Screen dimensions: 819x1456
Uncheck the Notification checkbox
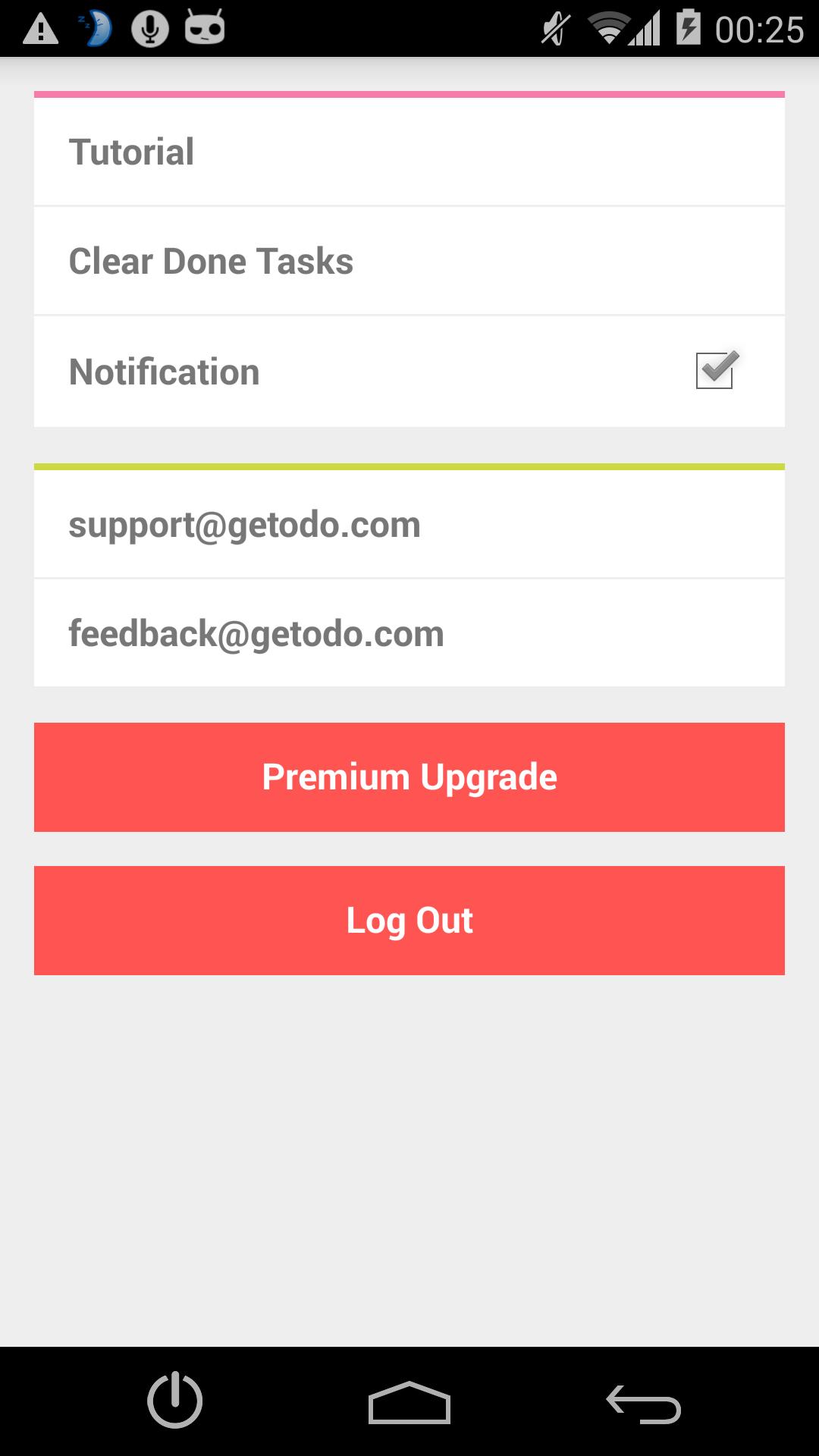(x=715, y=371)
